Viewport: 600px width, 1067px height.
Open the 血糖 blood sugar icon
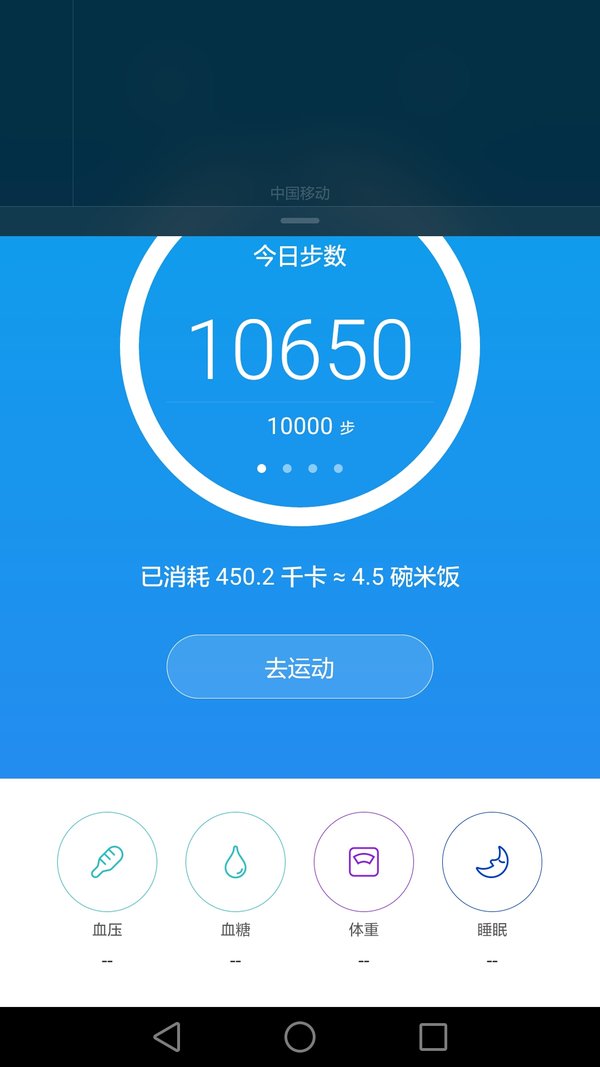coord(235,861)
